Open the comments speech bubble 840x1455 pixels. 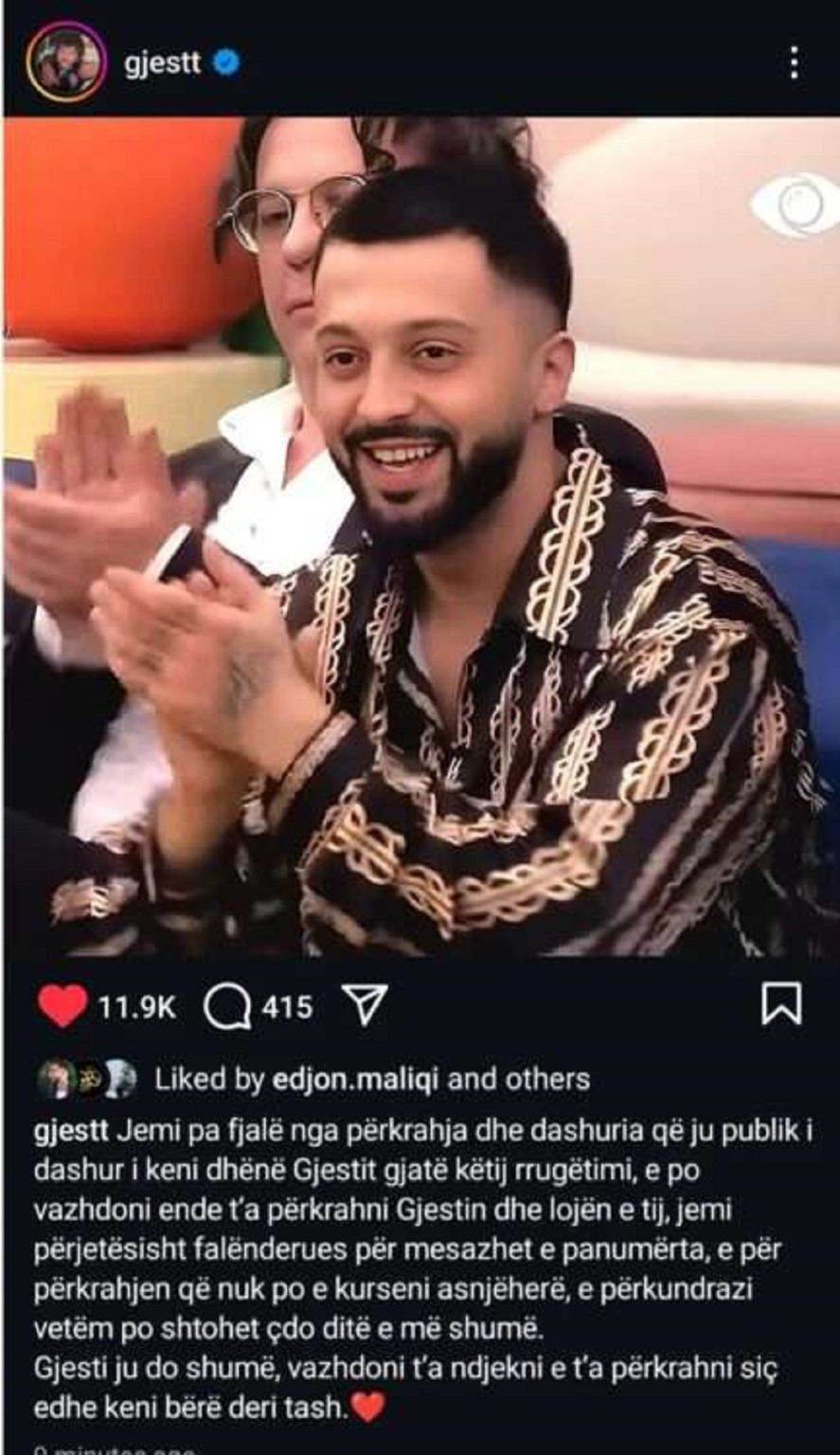[227, 1006]
